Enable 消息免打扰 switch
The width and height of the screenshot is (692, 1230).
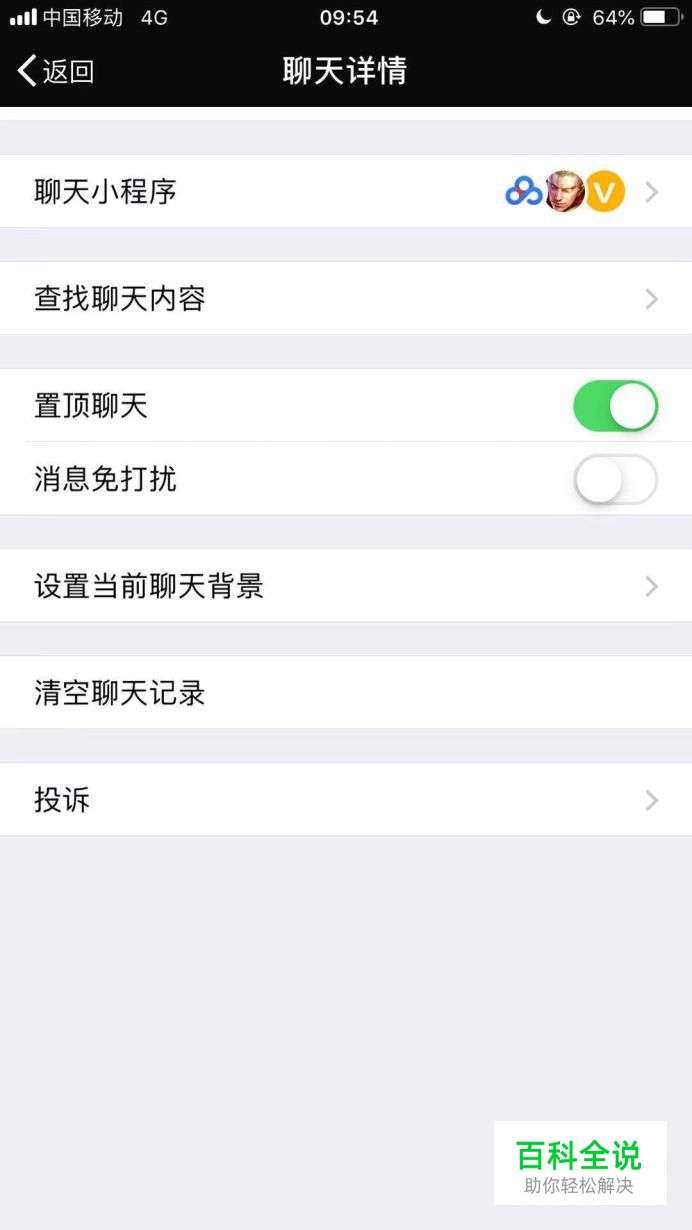(x=615, y=480)
